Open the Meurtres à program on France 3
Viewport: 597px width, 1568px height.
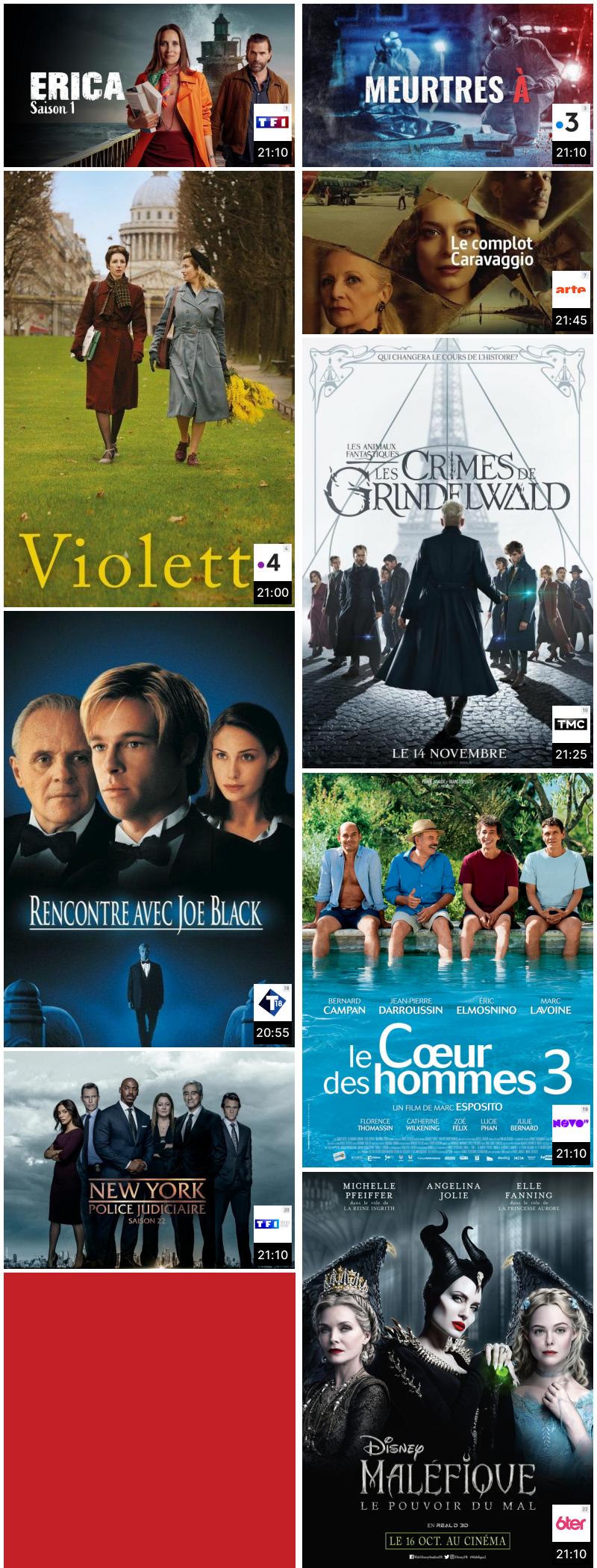(447, 85)
